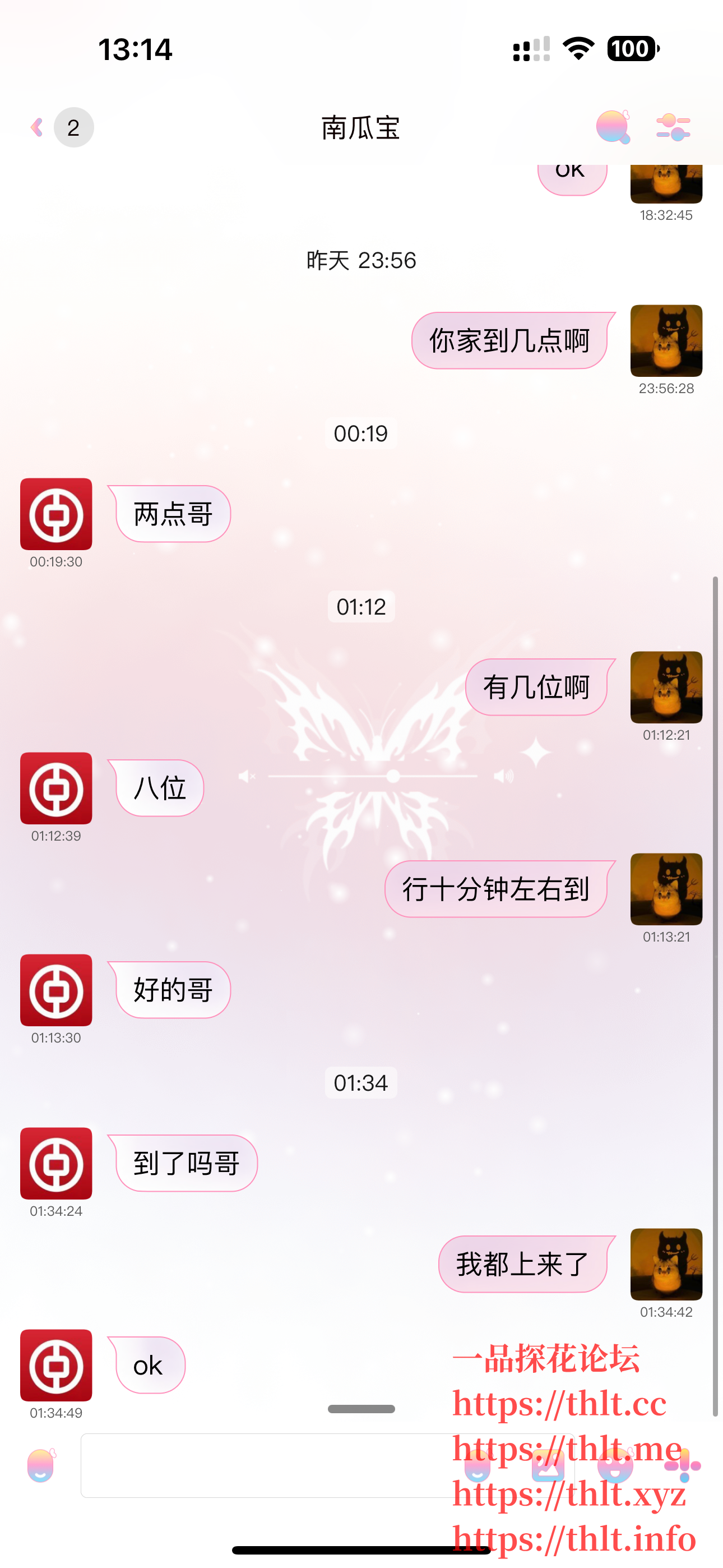Tap the audio message icon right of the input box
This screenshot has height=1568, width=723.
[478, 1467]
